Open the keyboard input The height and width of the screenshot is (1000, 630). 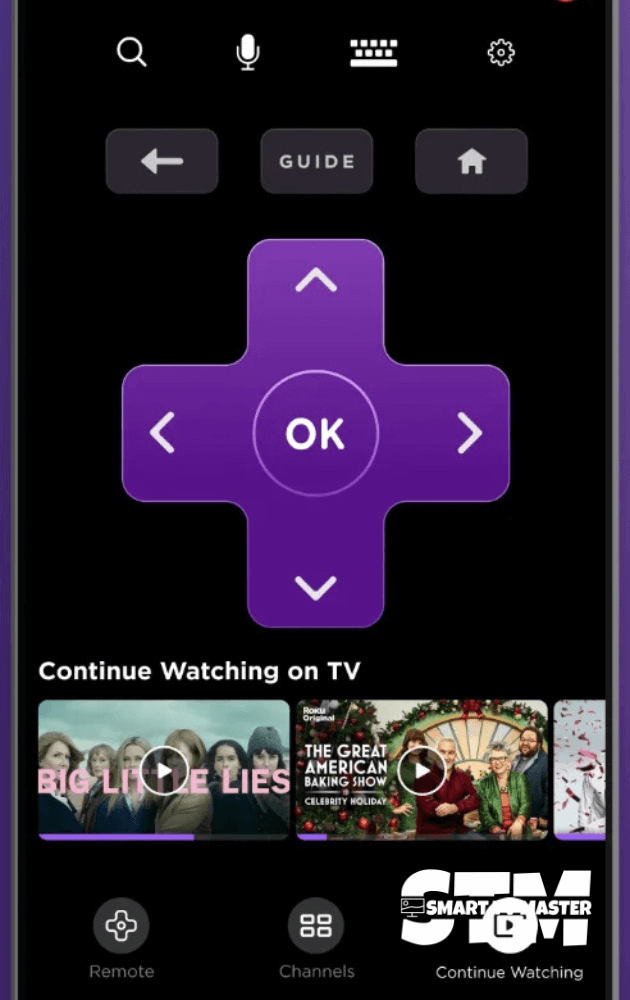[374, 52]
